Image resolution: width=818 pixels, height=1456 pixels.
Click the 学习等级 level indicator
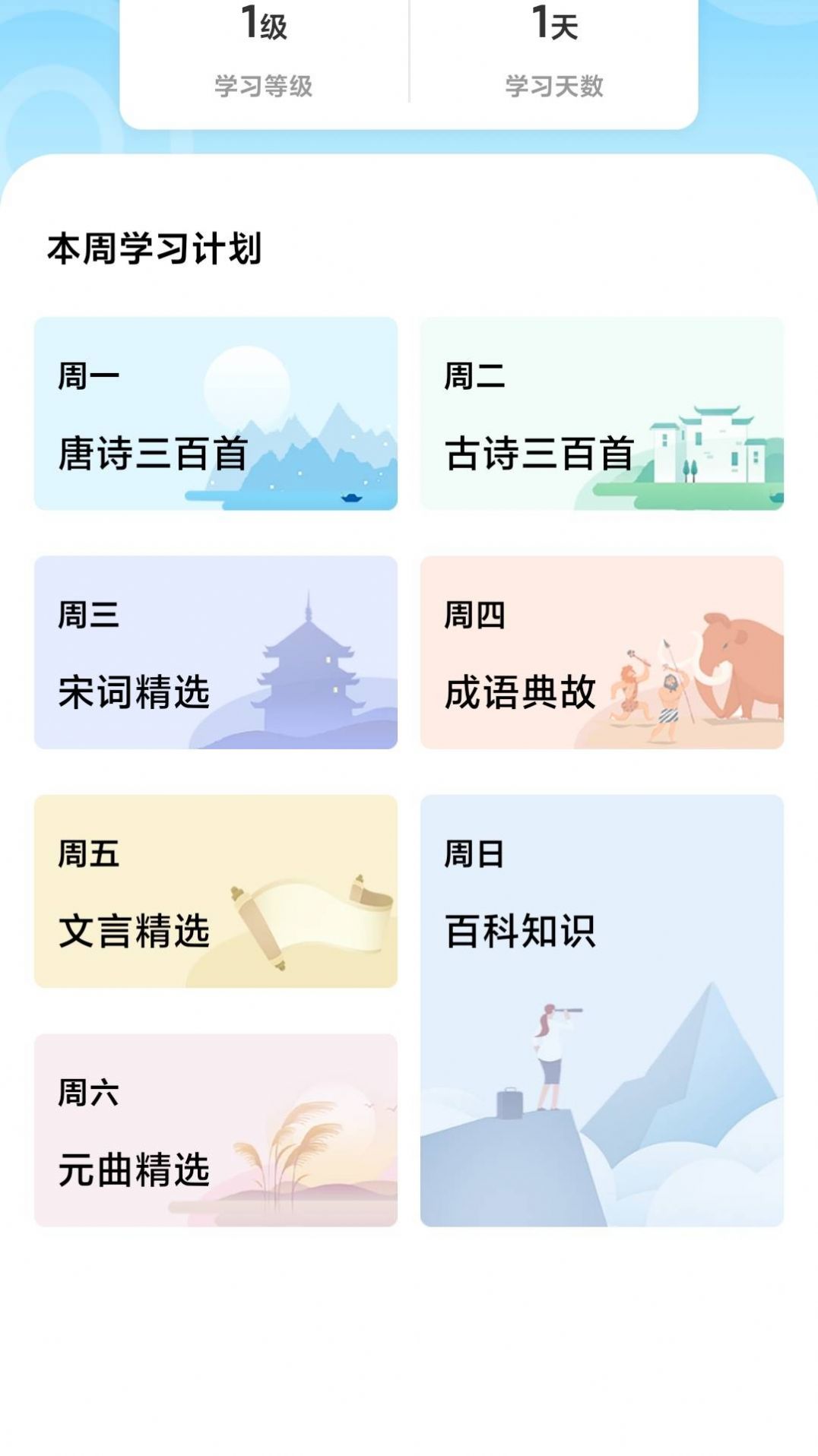[x=263, y=86]
